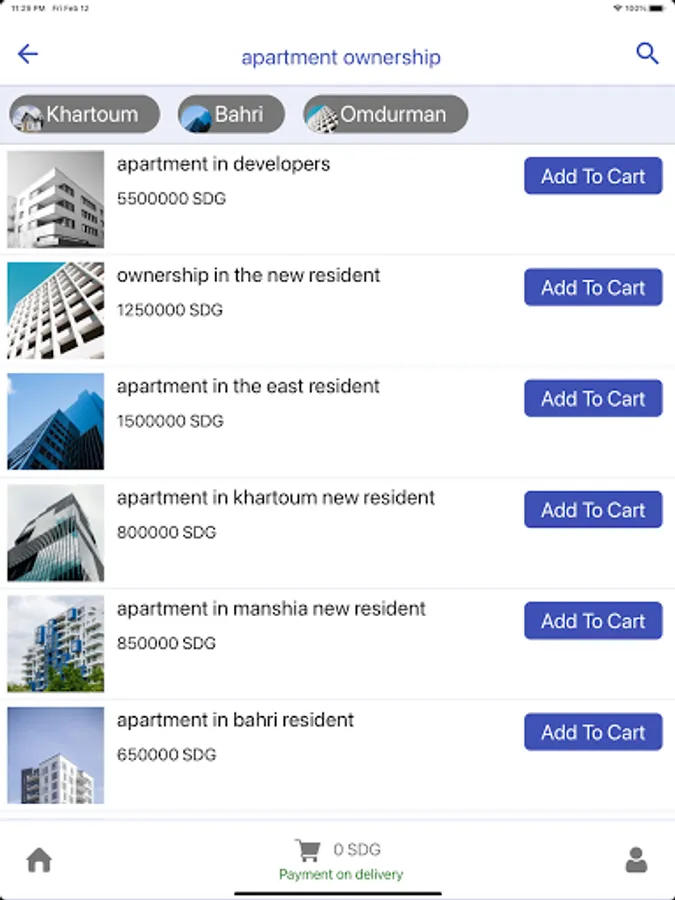This screenshot has width=675, height=900.
Task: Select the Bahri location chip
Action: tap(231, 114)
